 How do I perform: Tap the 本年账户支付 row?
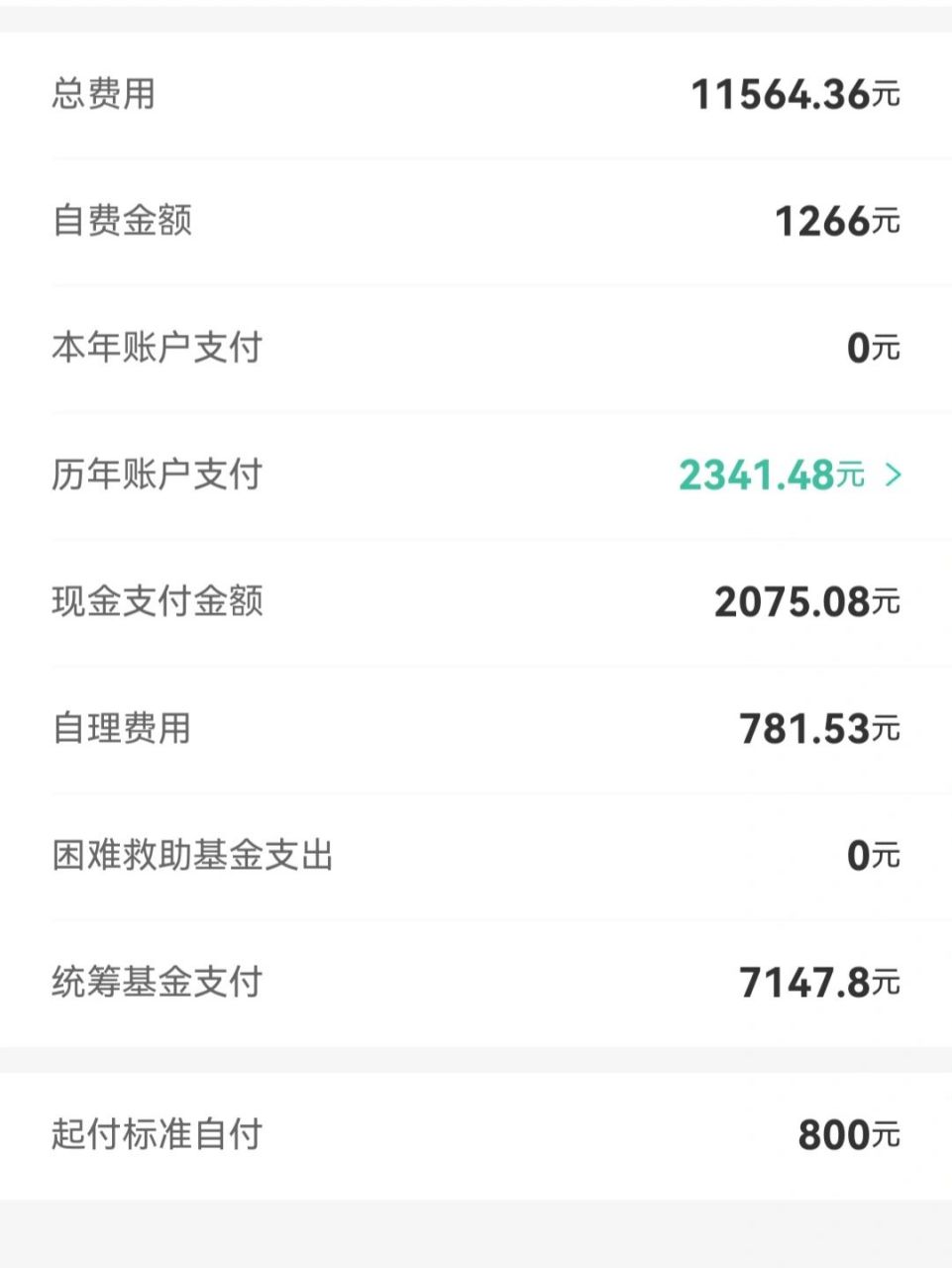pyautogui.click(x=476, y=348)
